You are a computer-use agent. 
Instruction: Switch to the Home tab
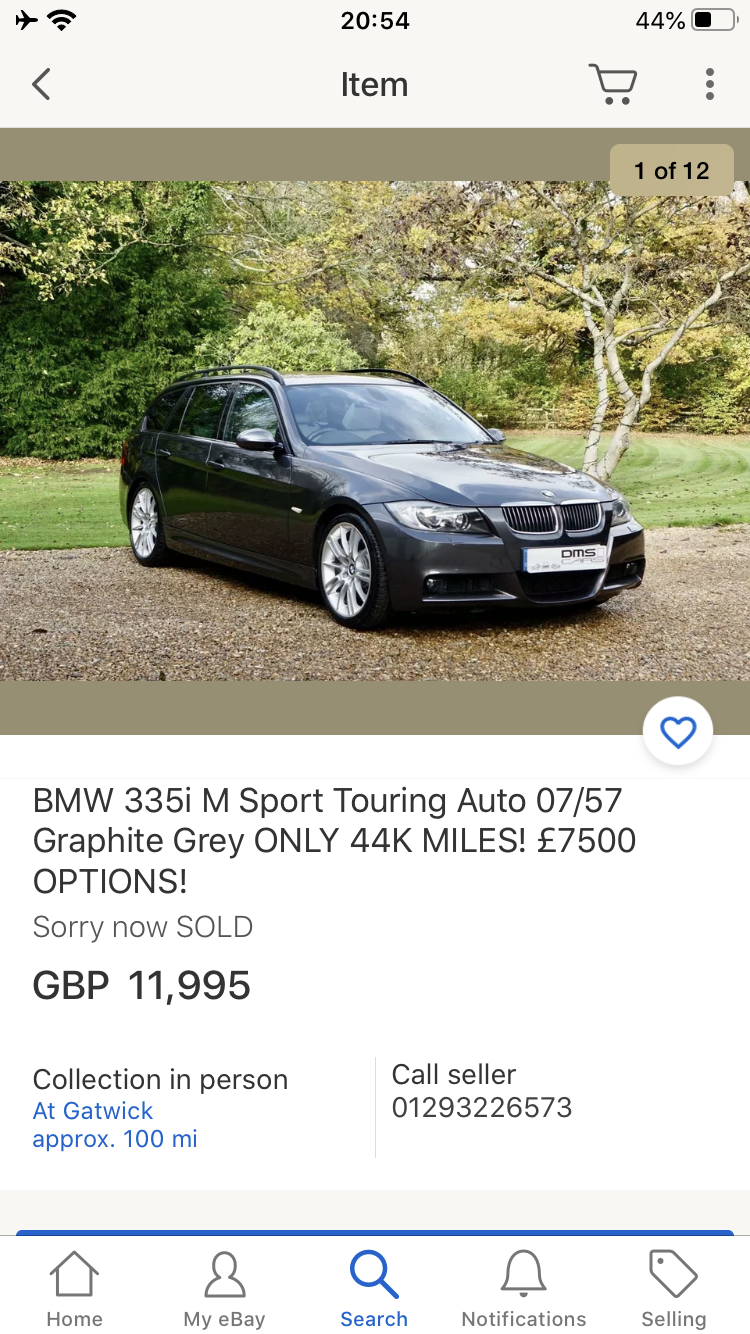75,1290
